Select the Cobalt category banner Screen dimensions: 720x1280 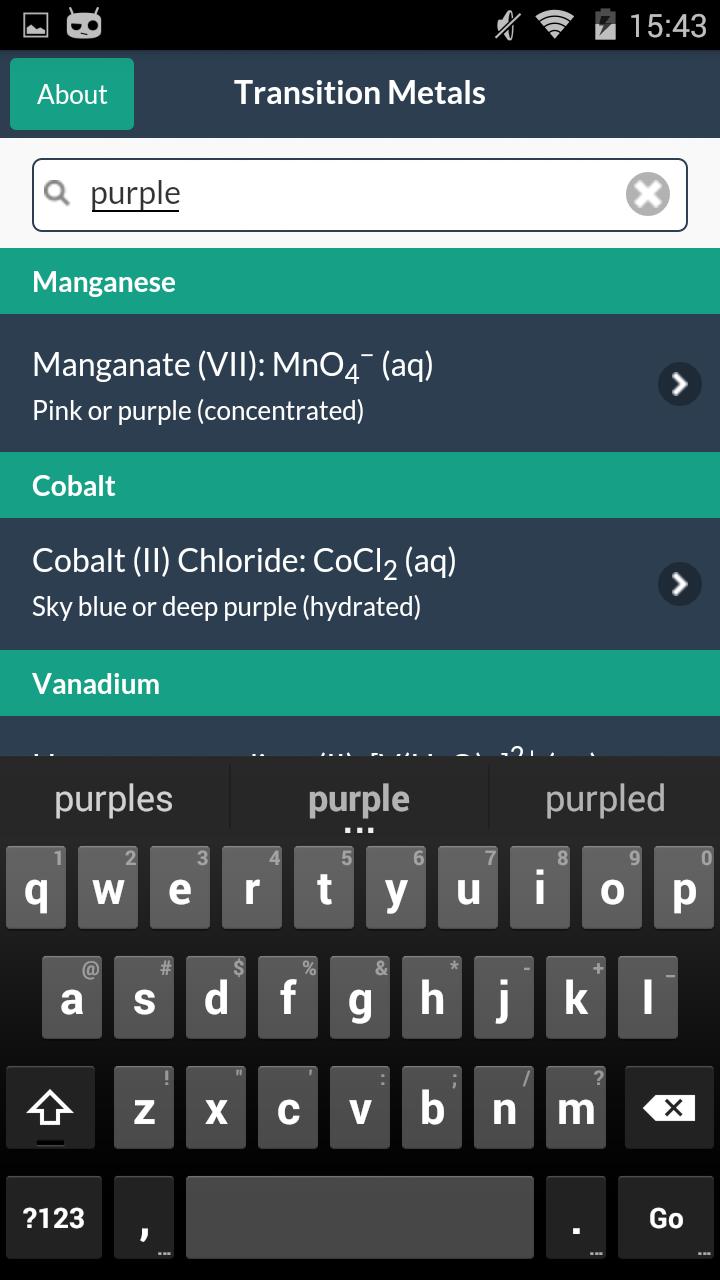(73, 485)
